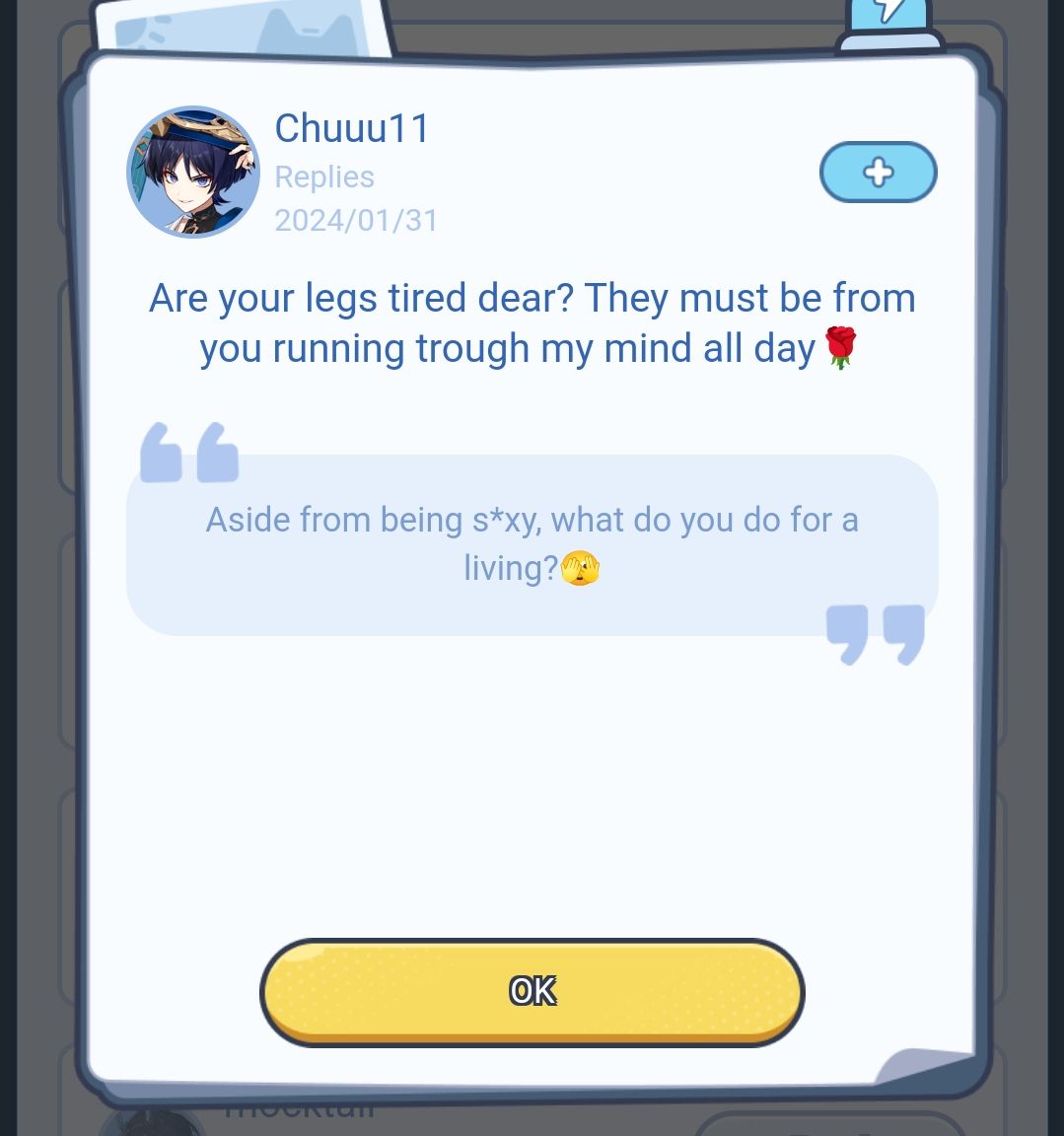Tap the OK button to close dialog

(x=532, y=991)
